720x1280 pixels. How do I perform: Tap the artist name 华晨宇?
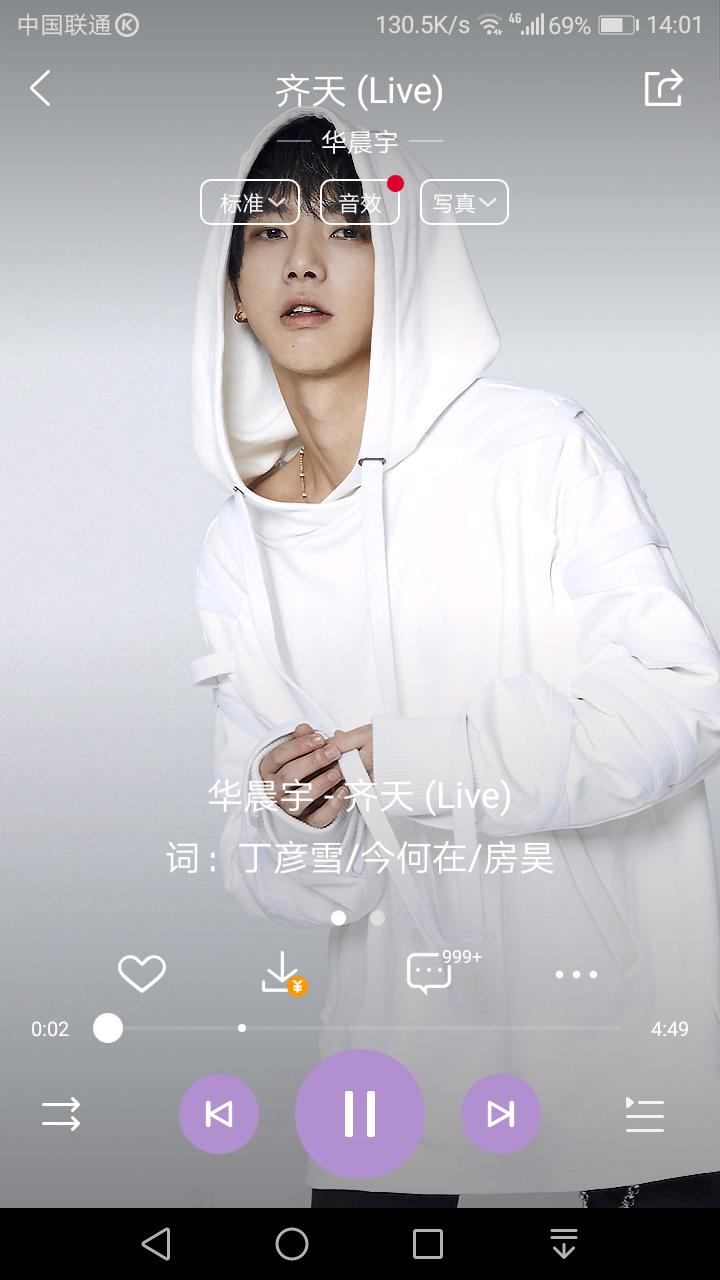pos(360,142)
